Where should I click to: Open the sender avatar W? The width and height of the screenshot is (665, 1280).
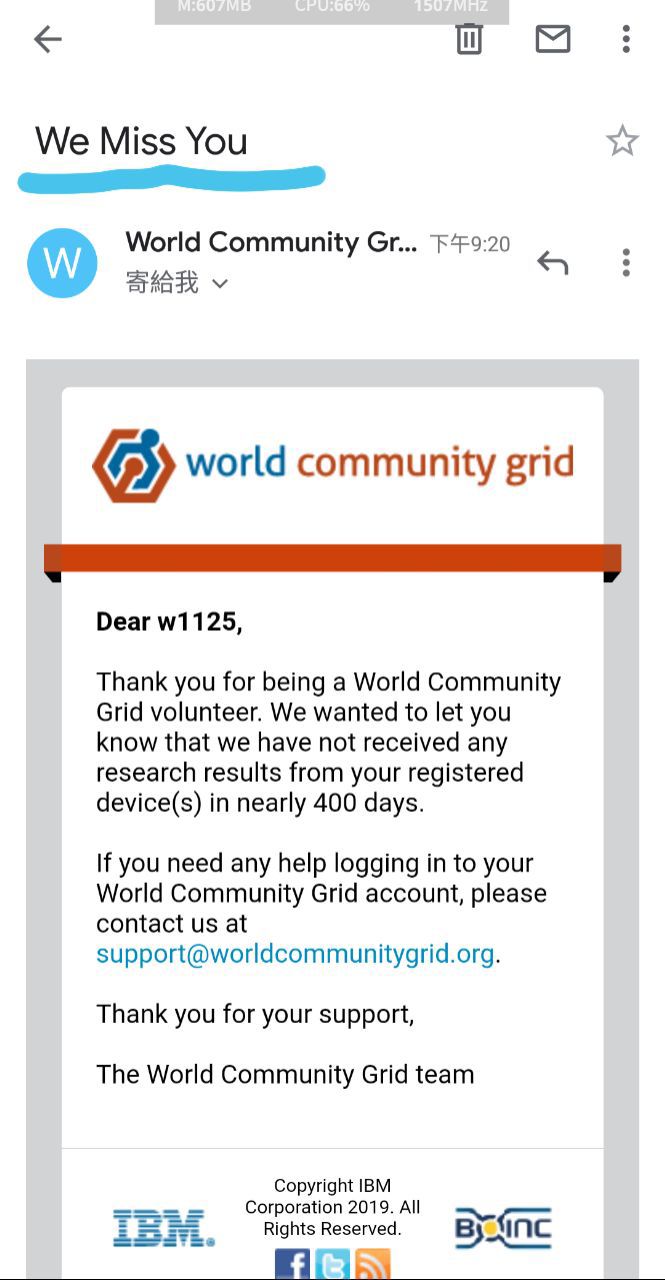pyautogui.click(x=62, y=263)
